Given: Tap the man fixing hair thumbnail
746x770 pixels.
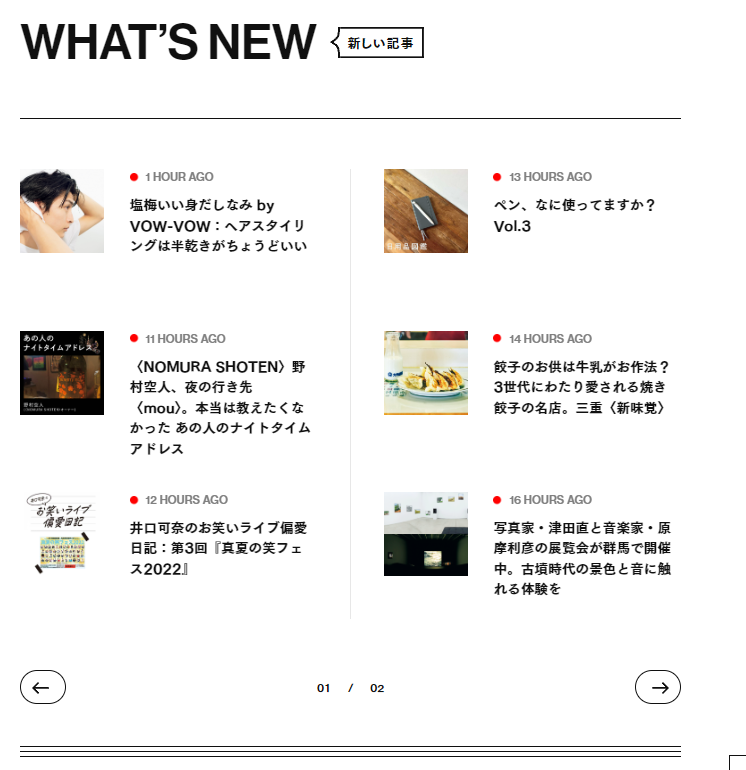Looking at the screenshot, I should (62, 211).
